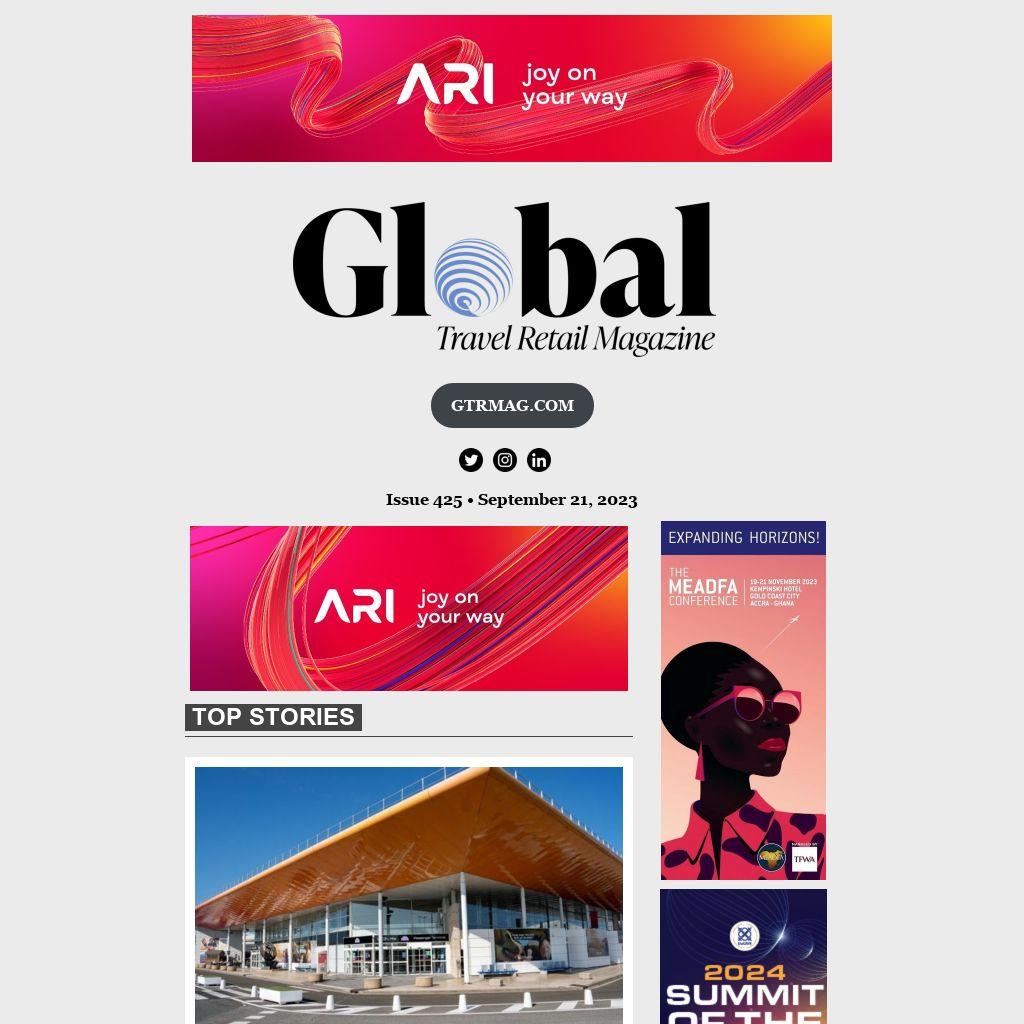Open the top ARI joy on your way banner
1024x1024 pixels.
(x=512, y=88)
